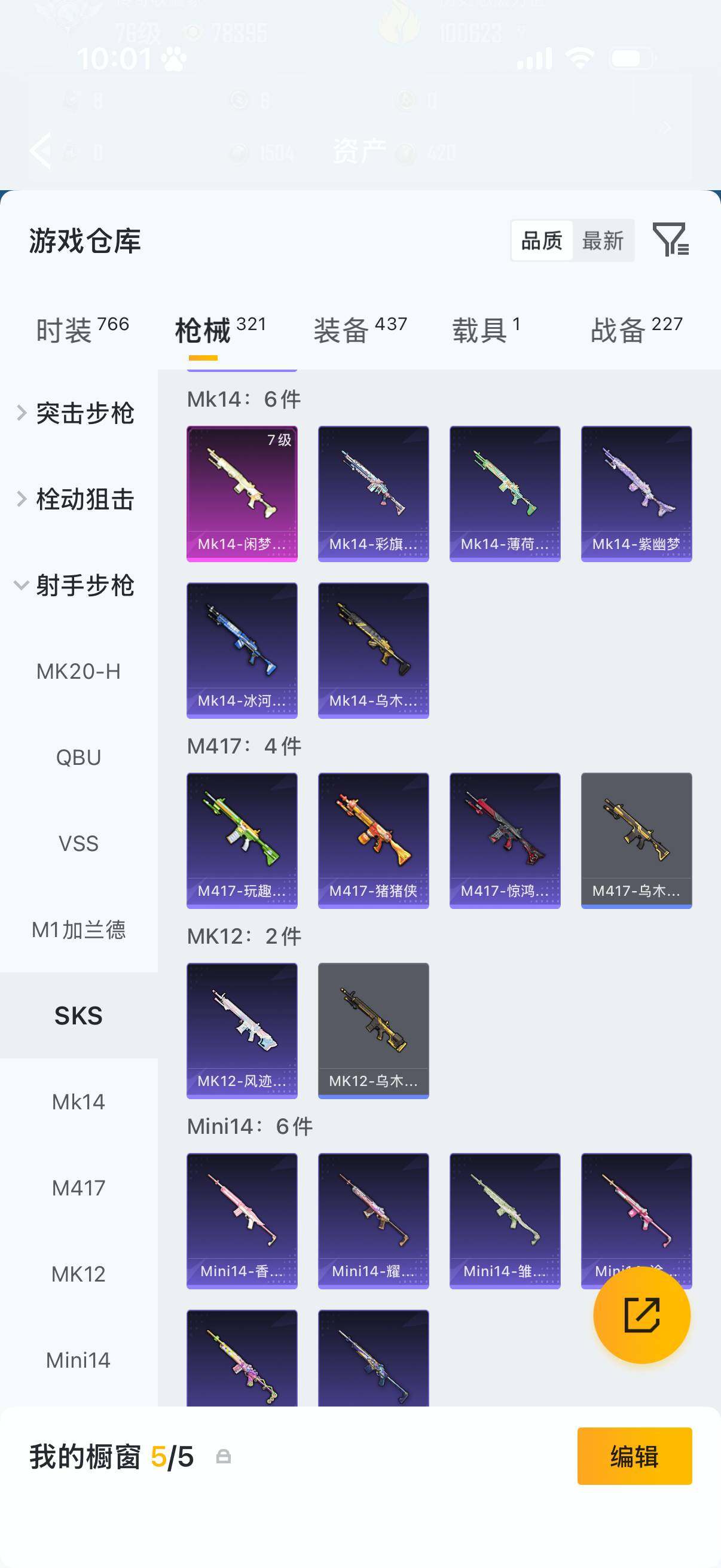721x1568 pixels.
Task: Jump to MK20-H in the side list
Action: (78, 672)
